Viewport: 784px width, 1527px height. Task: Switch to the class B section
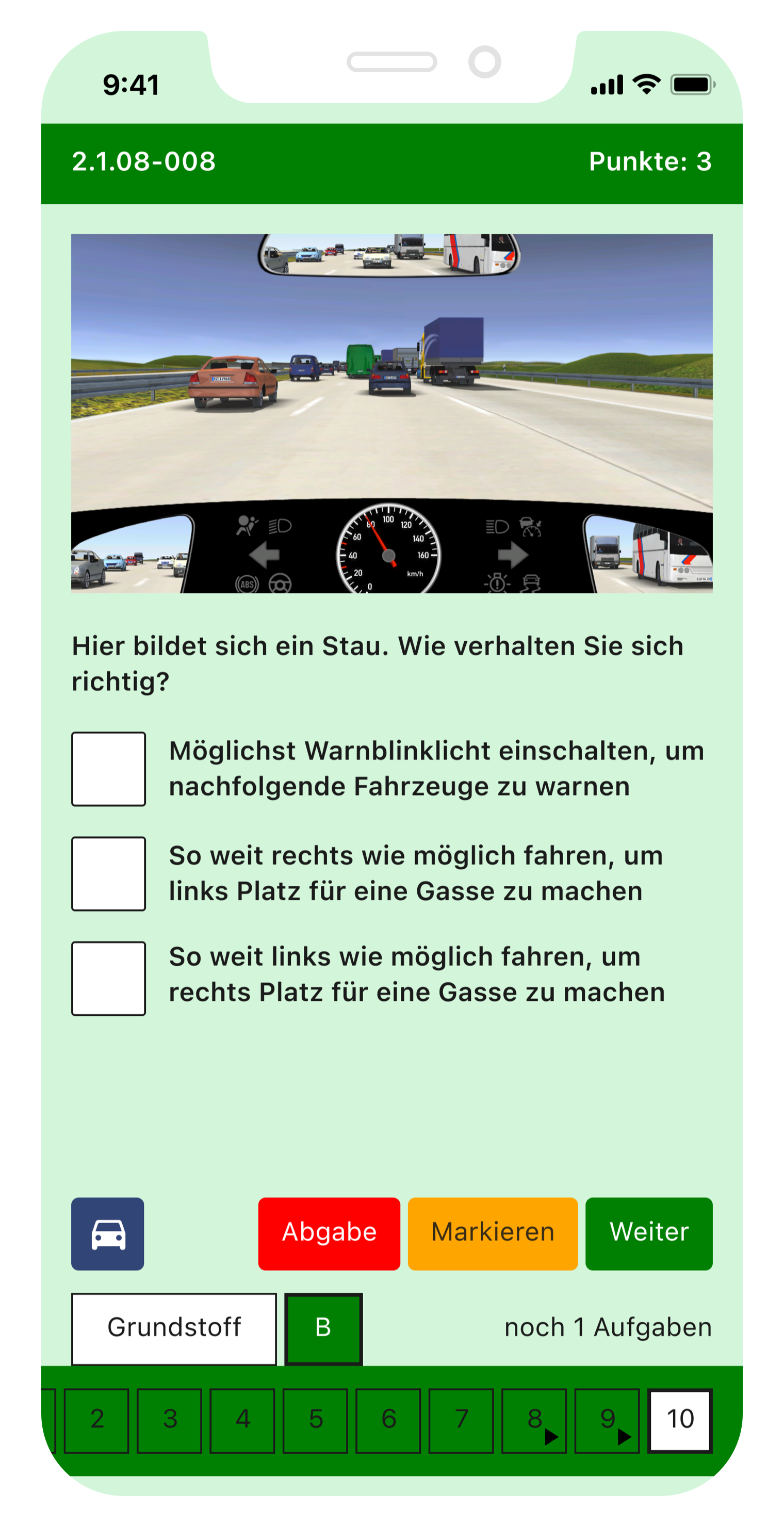coord(323,1328)
